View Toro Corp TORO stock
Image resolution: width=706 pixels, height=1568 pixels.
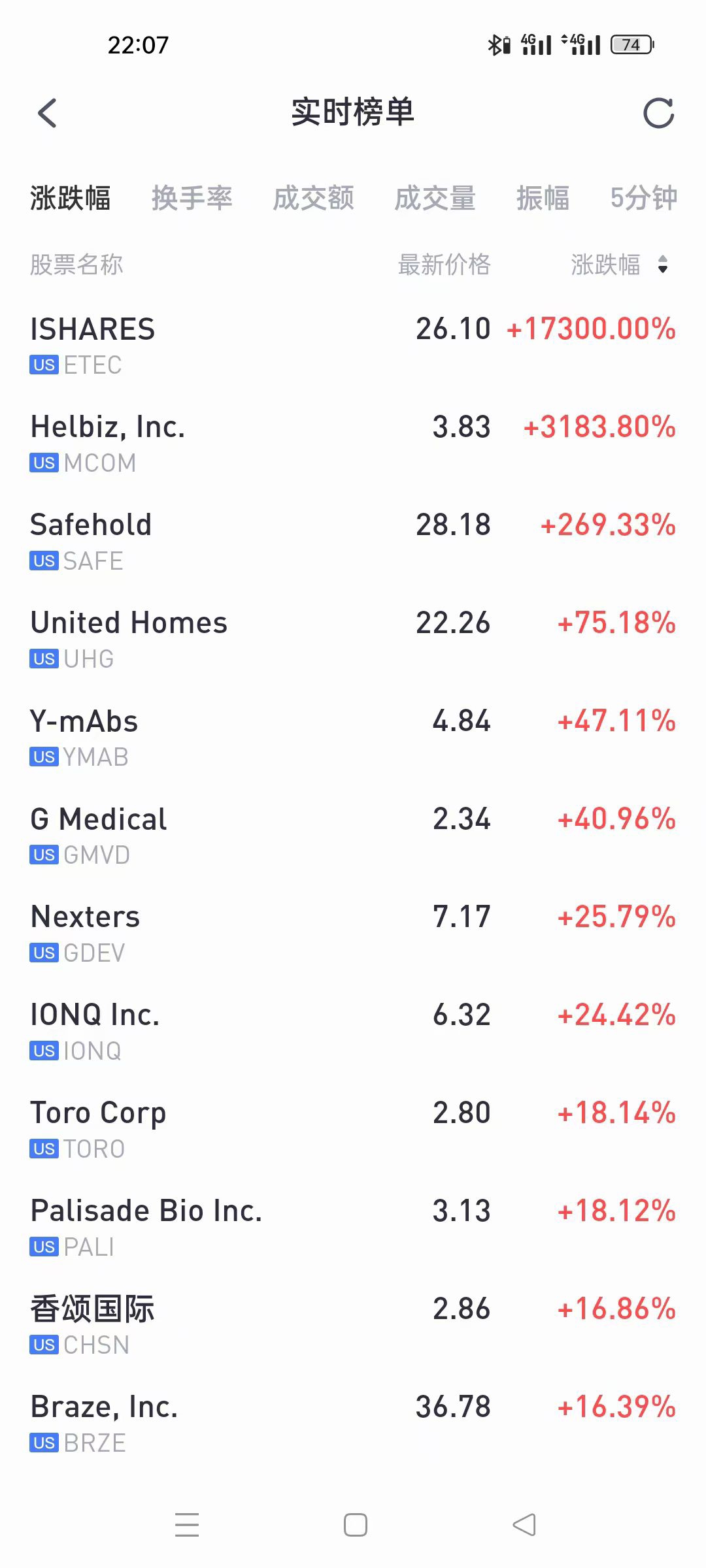[x=353, y=1129]
